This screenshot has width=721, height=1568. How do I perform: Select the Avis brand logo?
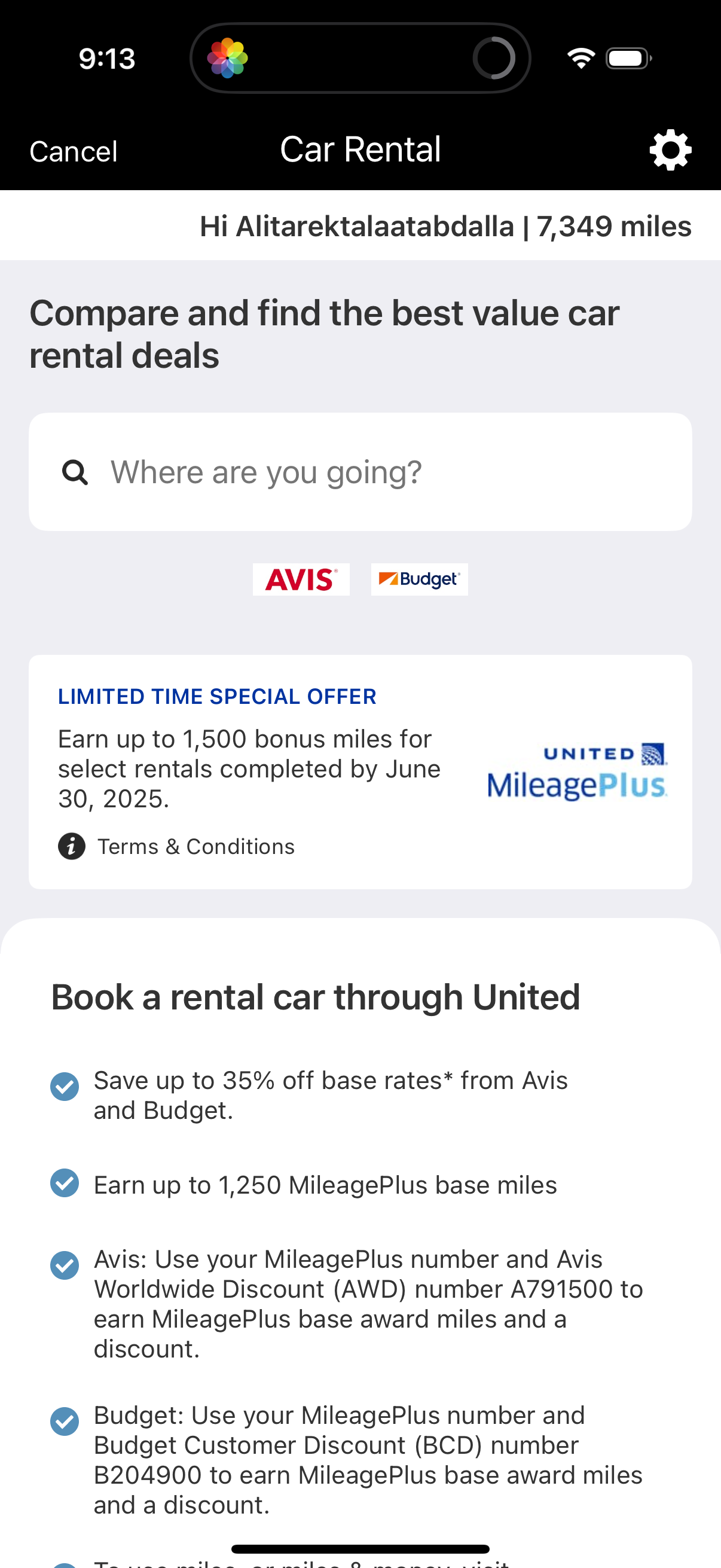coord(301,579)
